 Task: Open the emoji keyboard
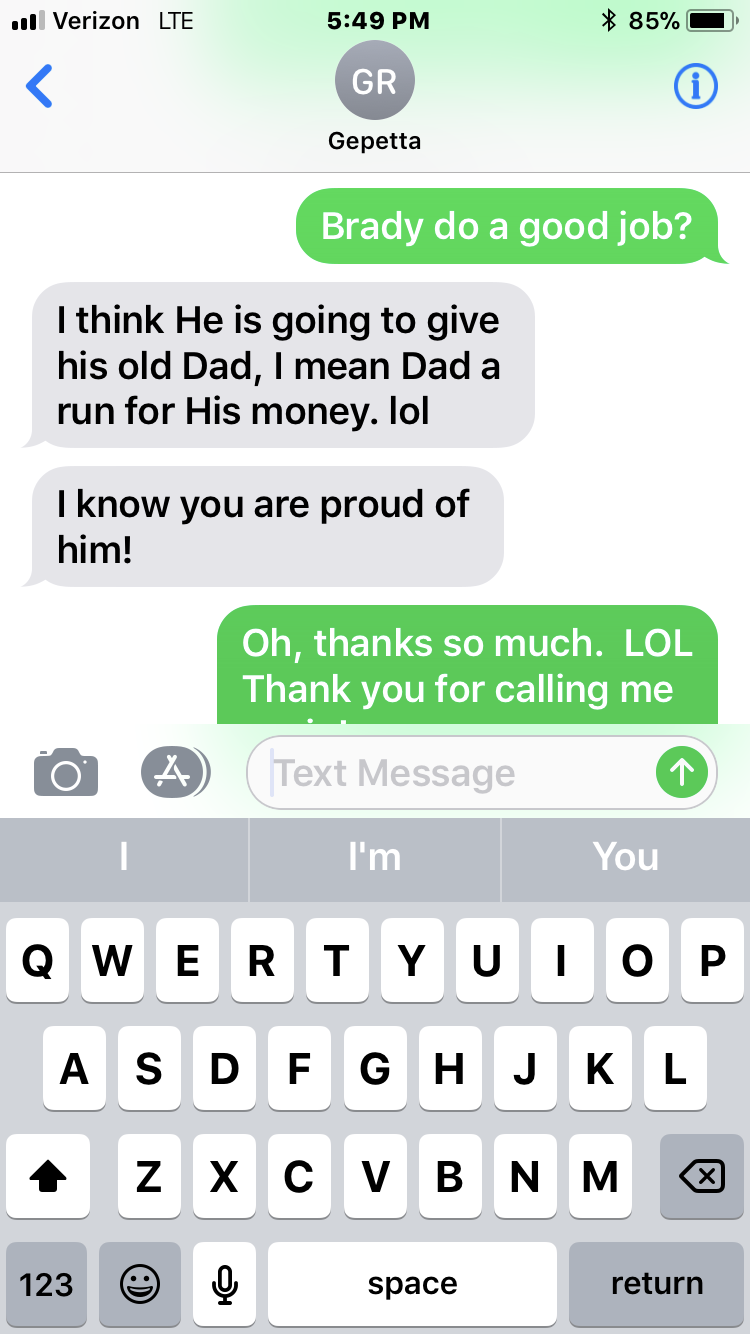(x=140, y=1284)
